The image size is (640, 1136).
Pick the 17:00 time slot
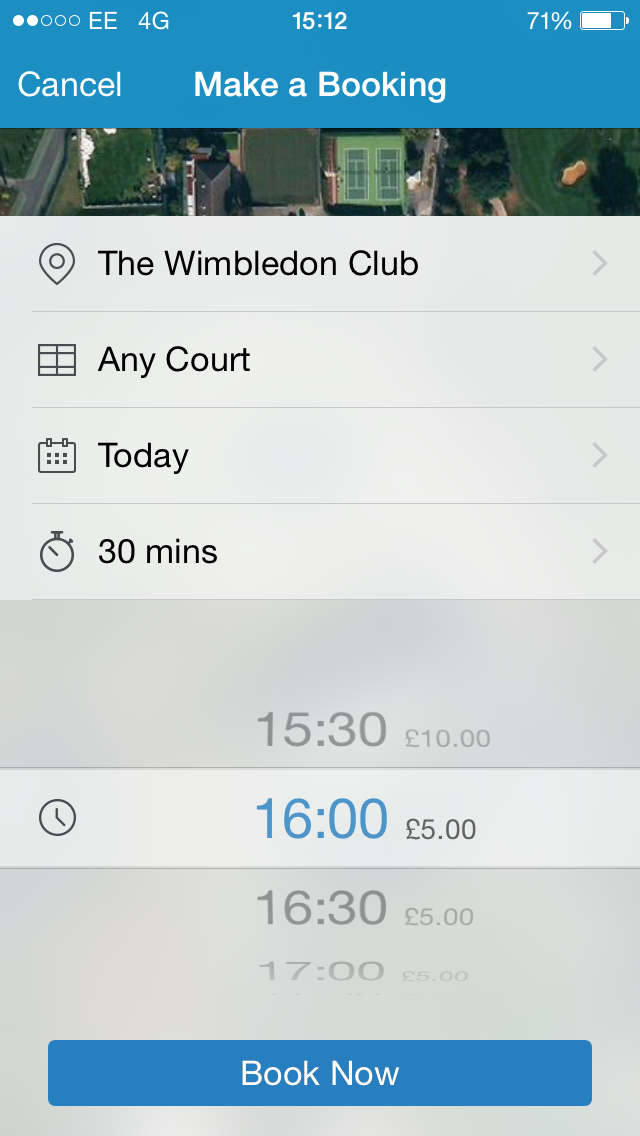click(322, 971)
